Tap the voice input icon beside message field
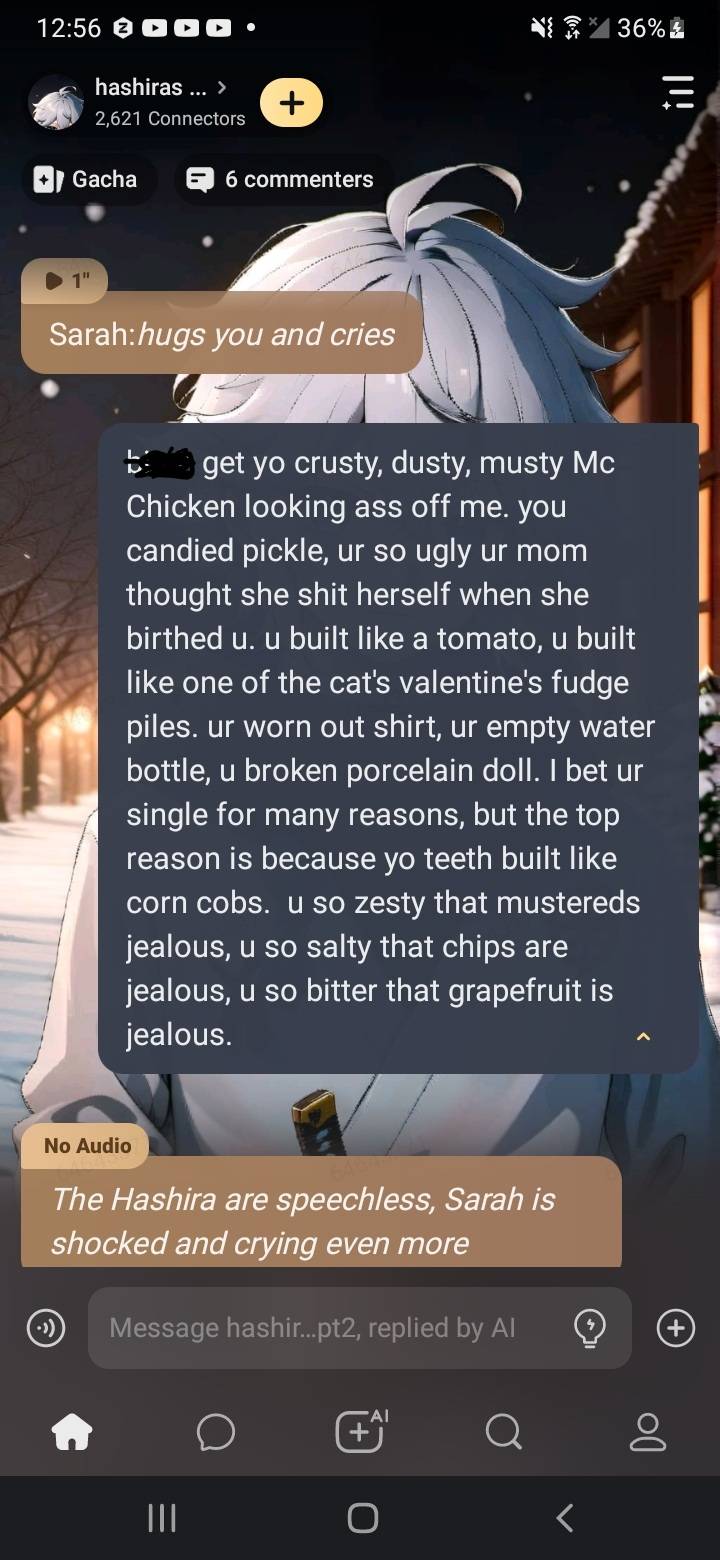 46,1328
